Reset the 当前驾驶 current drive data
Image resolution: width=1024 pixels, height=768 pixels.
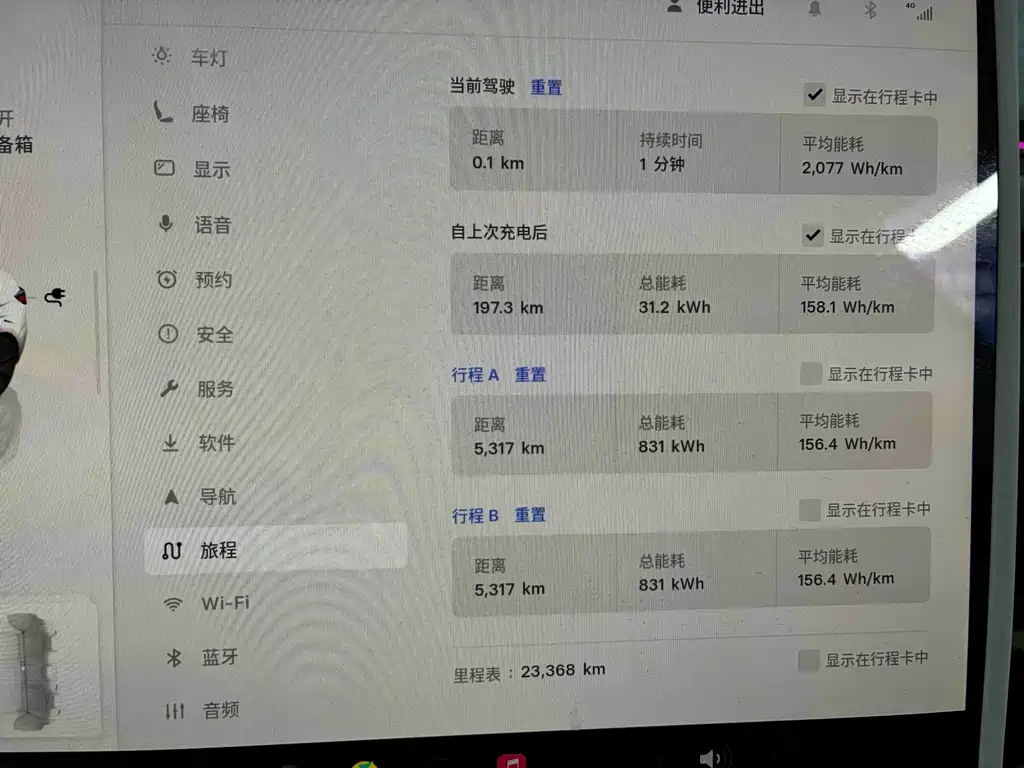546,88
